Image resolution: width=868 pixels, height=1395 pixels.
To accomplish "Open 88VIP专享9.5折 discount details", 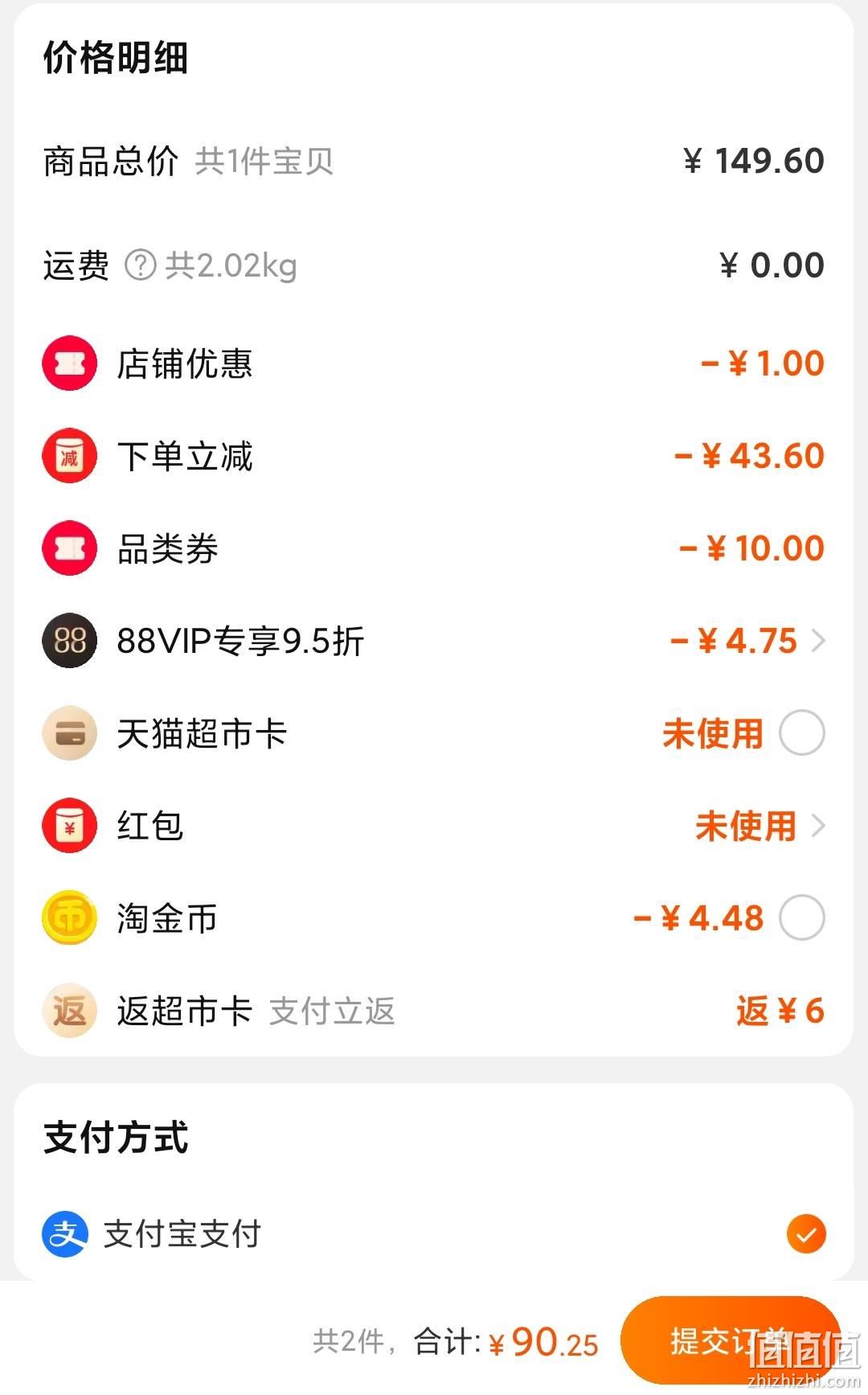I will [434, 641].
